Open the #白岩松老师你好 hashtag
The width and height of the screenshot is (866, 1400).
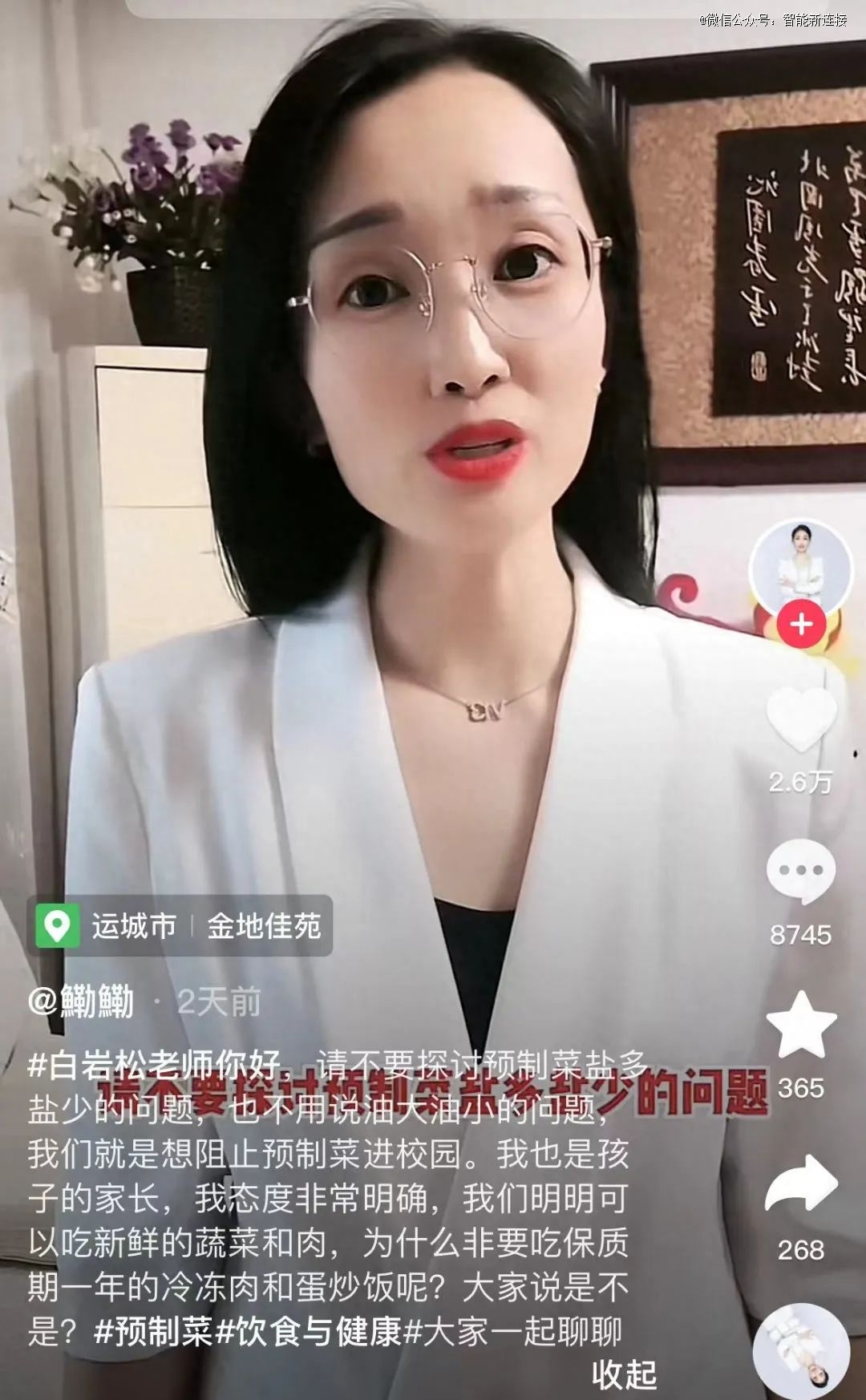[154, 1066]
